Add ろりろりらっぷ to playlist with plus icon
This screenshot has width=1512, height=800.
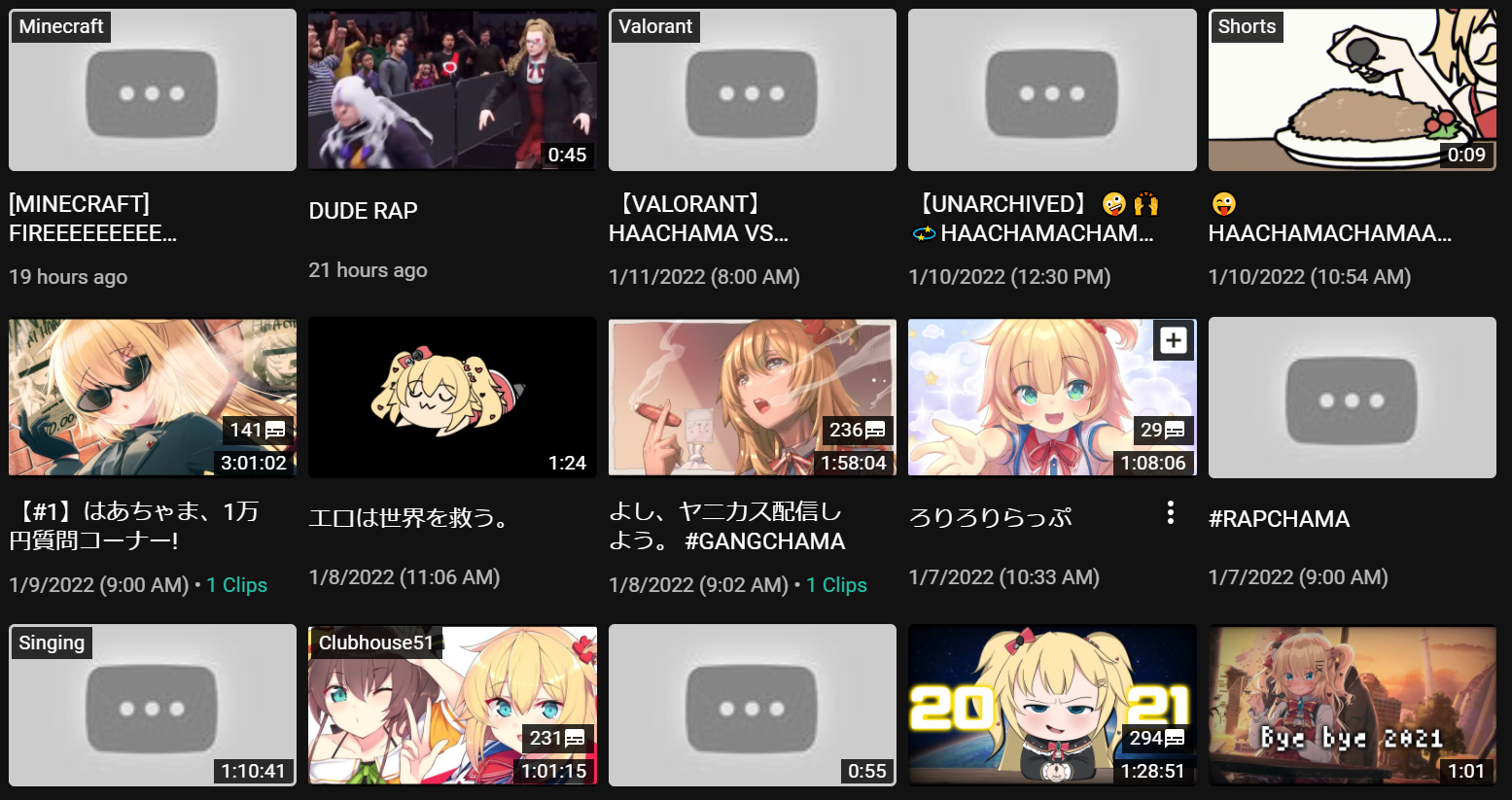(x=1174, y=340)
